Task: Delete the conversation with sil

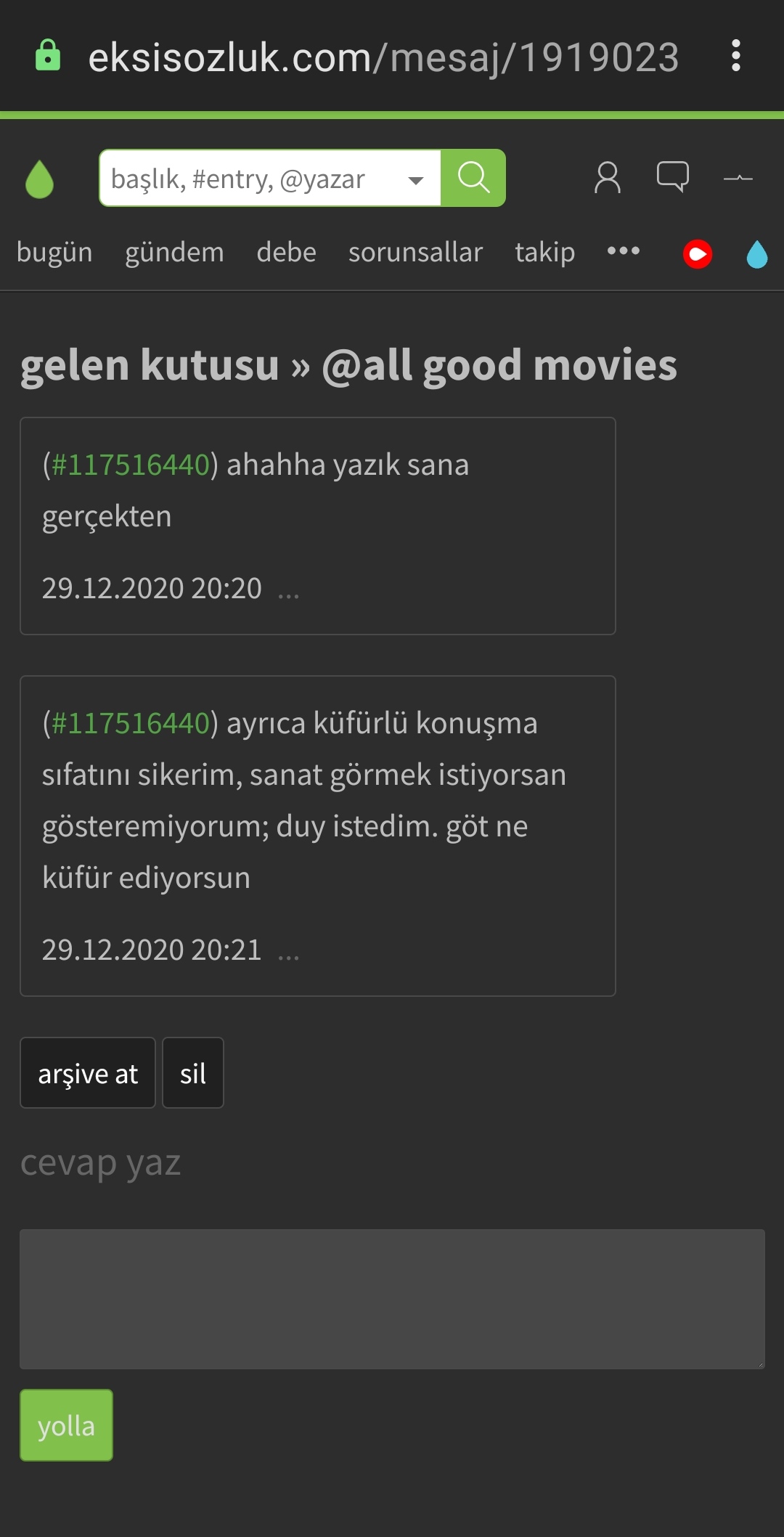Action: pos(193,1073)
